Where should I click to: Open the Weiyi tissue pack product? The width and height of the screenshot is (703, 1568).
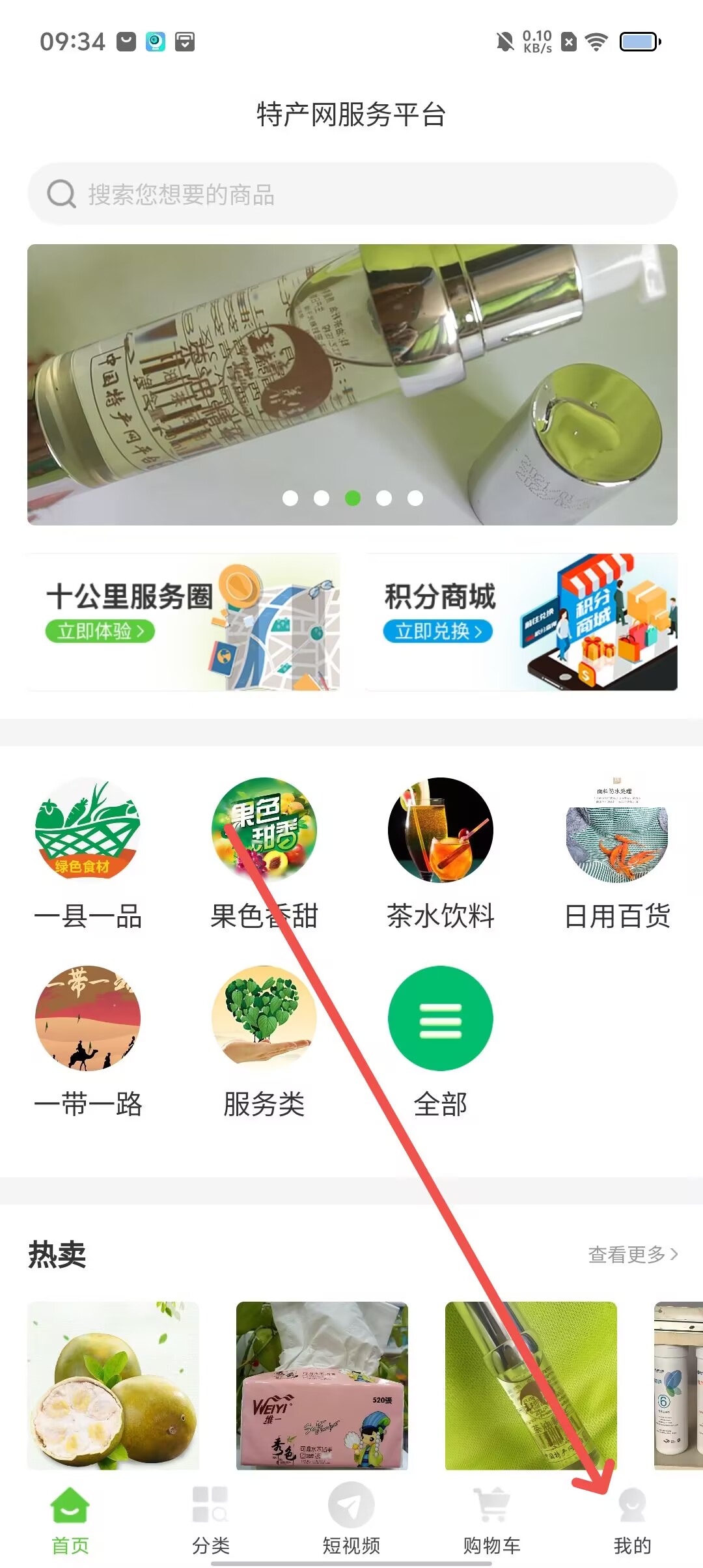[322, 1384]
